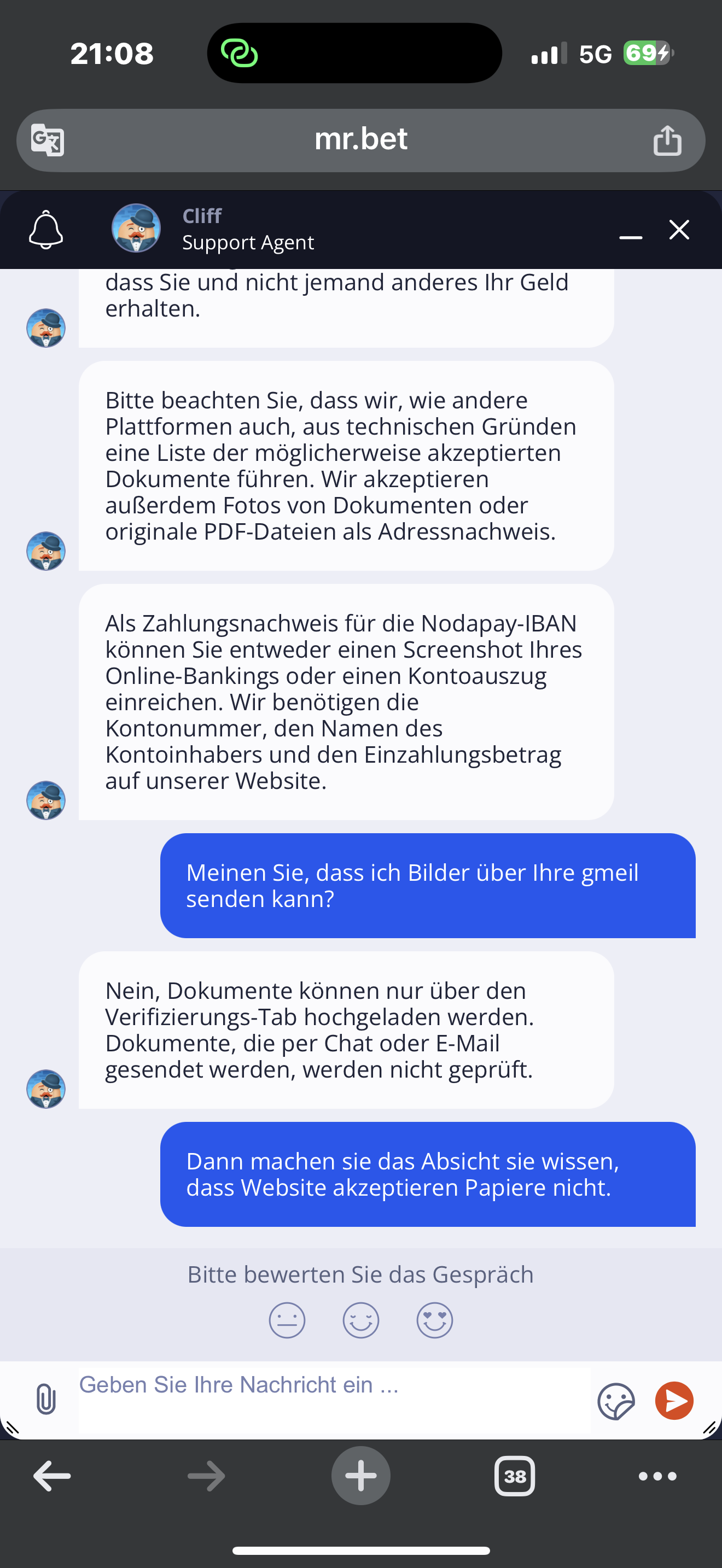
Task: Share the mr.bet page
Action: pyautogui.click(x=667, y=140)
